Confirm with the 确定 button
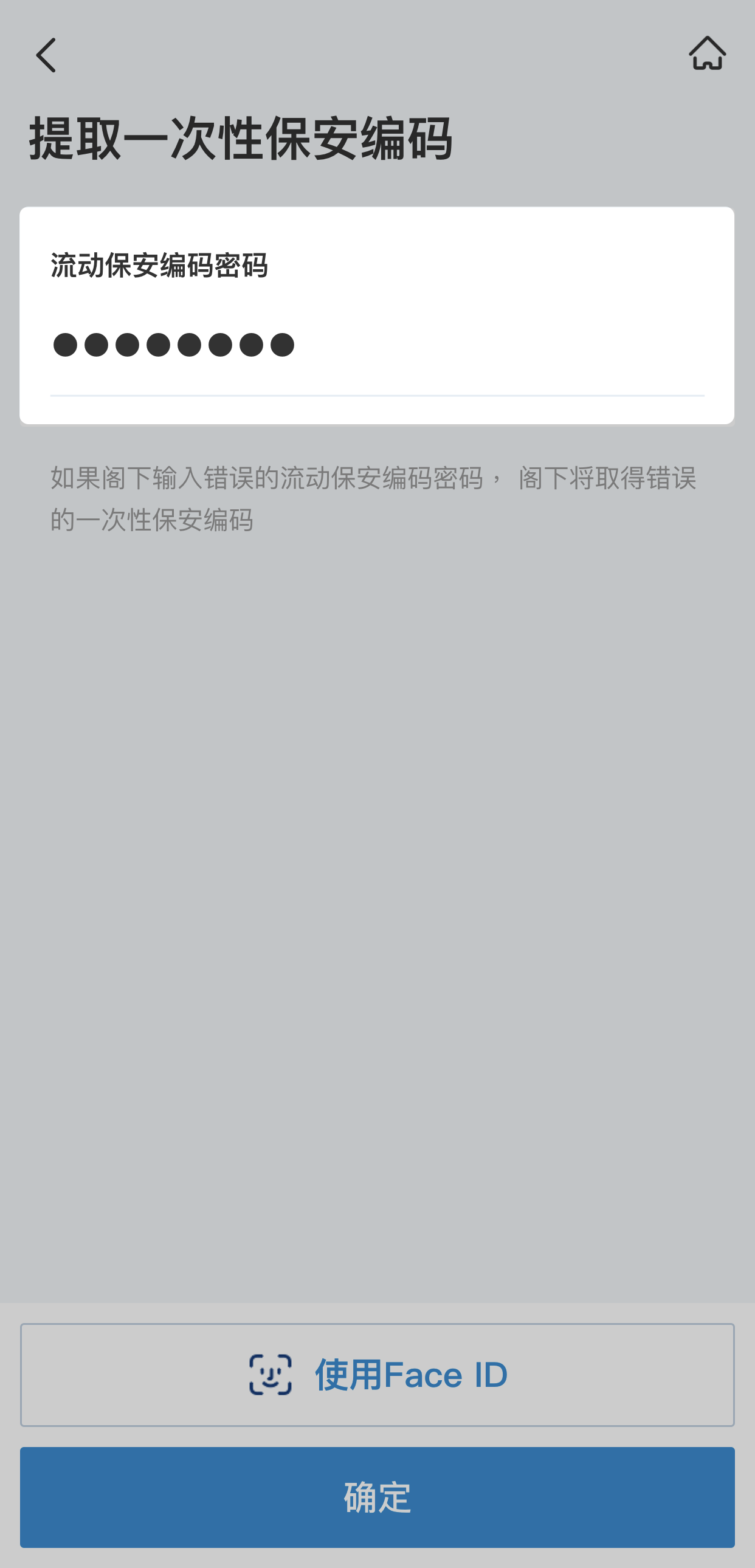This screenshot has width=755, height=1568. point(377,1497)
